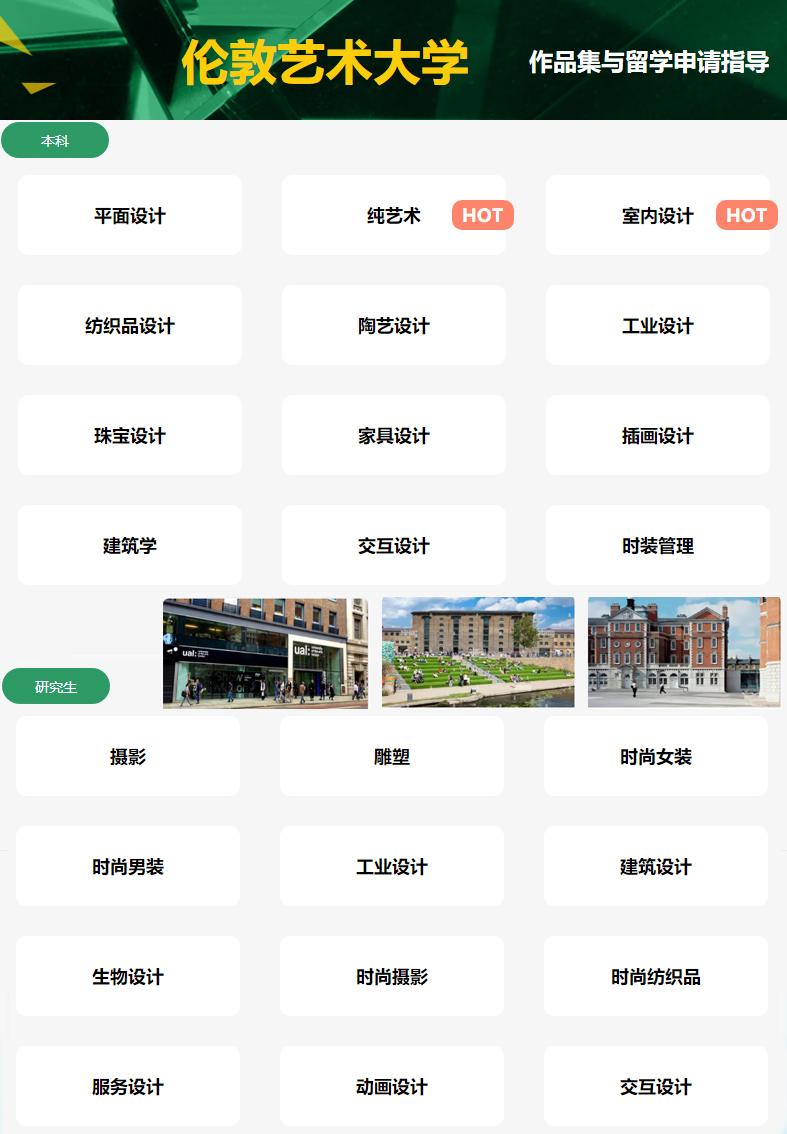This screenshot has width=787, height=1134.
Task: Open 家具设计 tile
Action: pyautogui.click(x=394, y=436)
